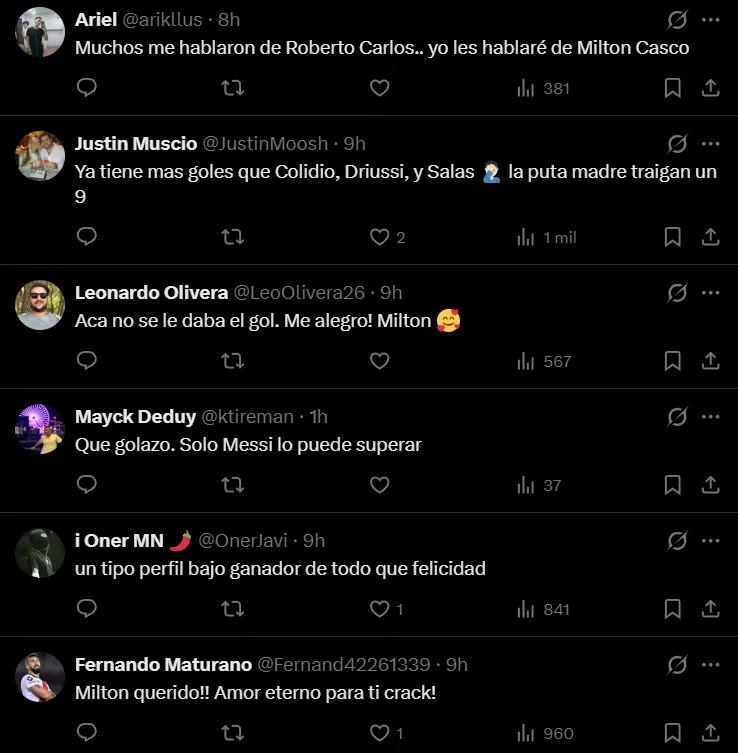Open Ariel's profile picture
This screenshot has height=753, width=738.
40,32
